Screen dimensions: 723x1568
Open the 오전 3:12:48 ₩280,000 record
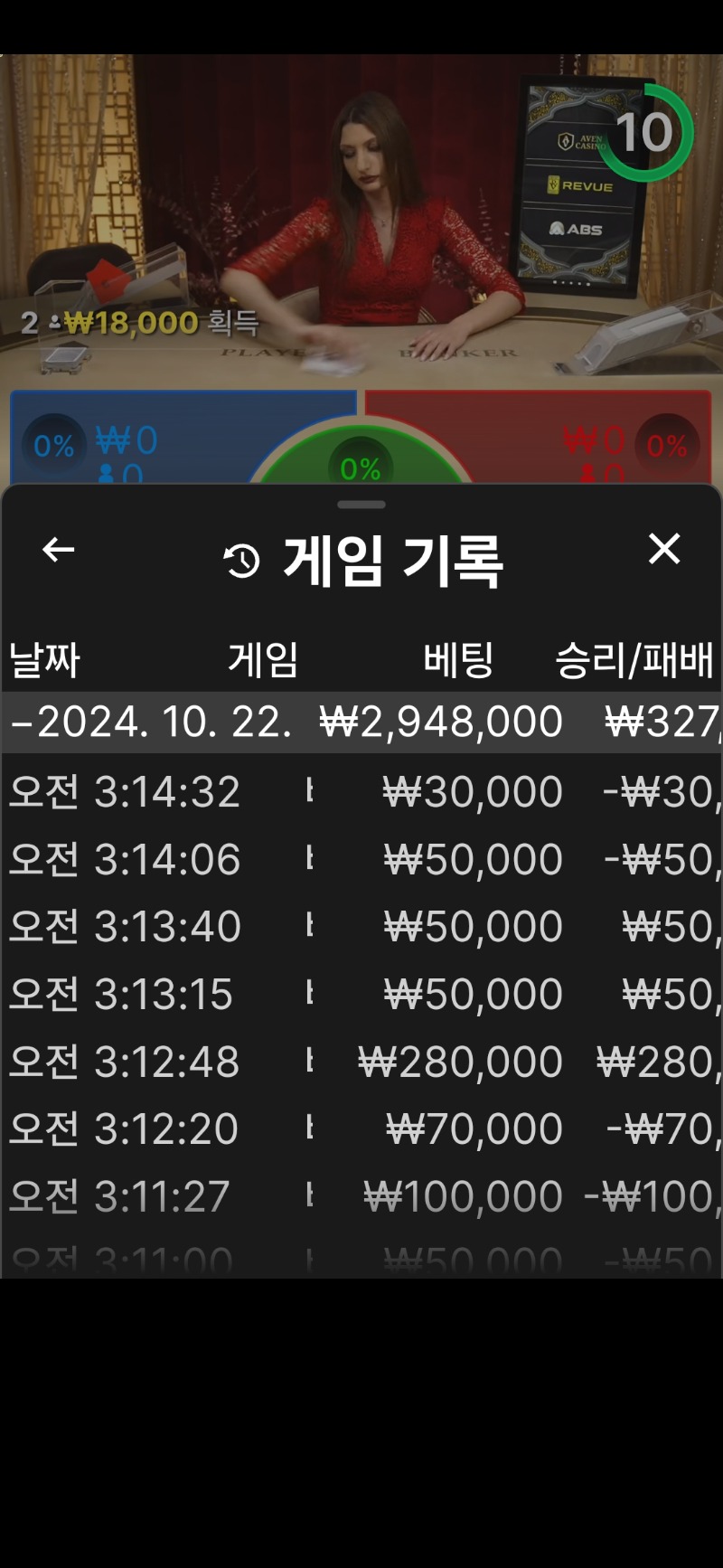click(361, 1061)
